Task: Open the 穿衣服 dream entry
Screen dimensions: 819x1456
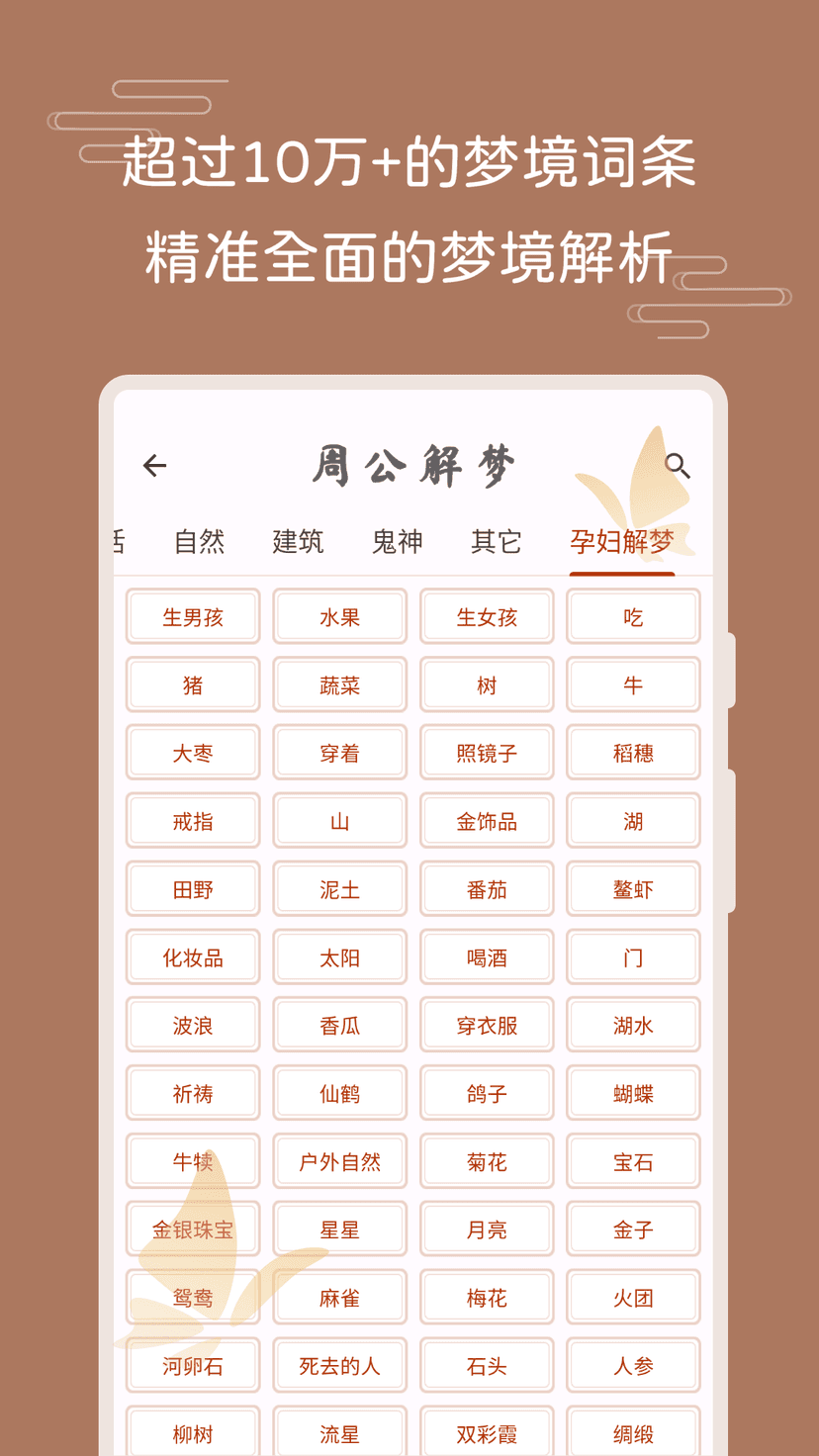Action: pyautogui.click(x=487, y=1026)
